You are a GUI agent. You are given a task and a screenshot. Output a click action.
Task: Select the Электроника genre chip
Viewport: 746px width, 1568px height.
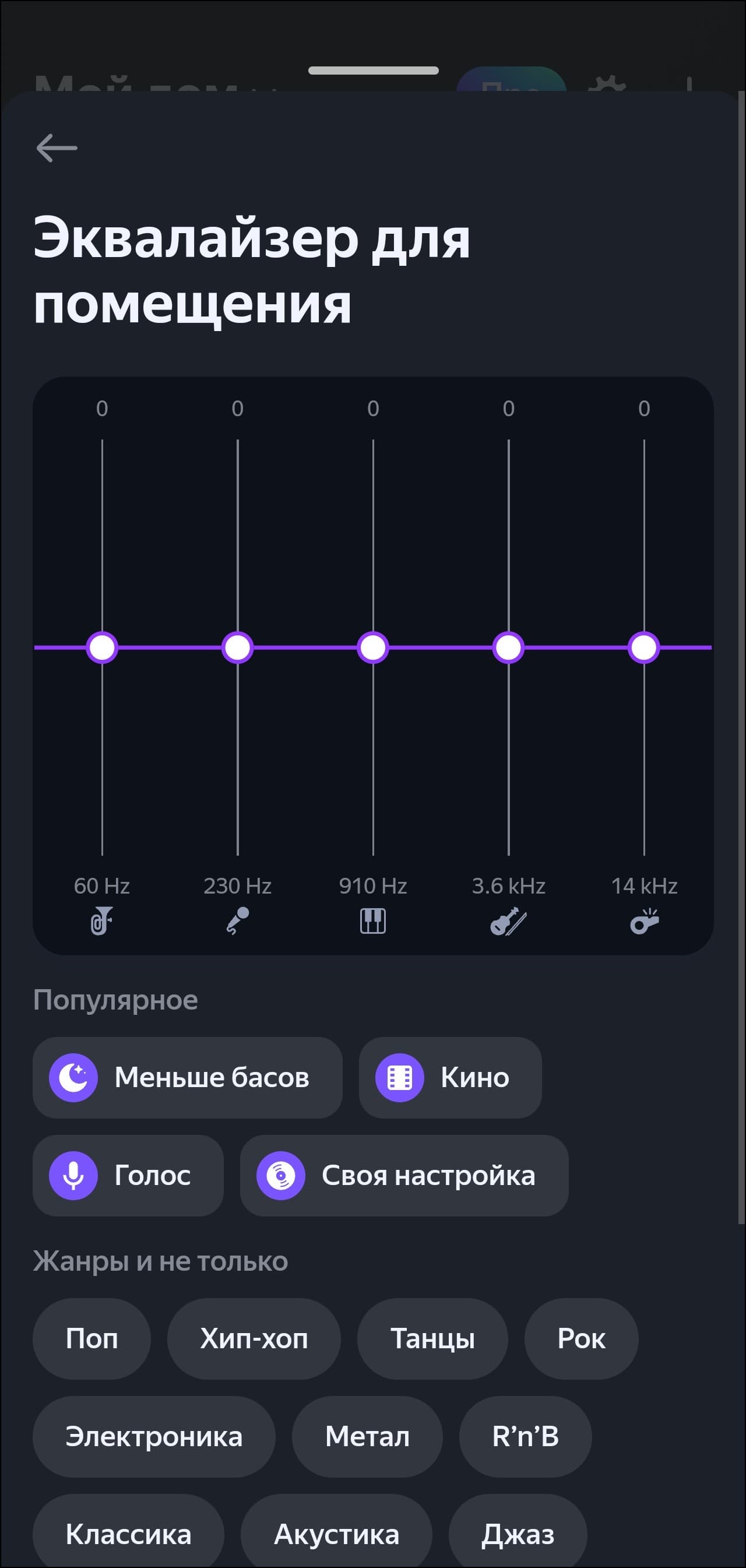(154, 1436)
